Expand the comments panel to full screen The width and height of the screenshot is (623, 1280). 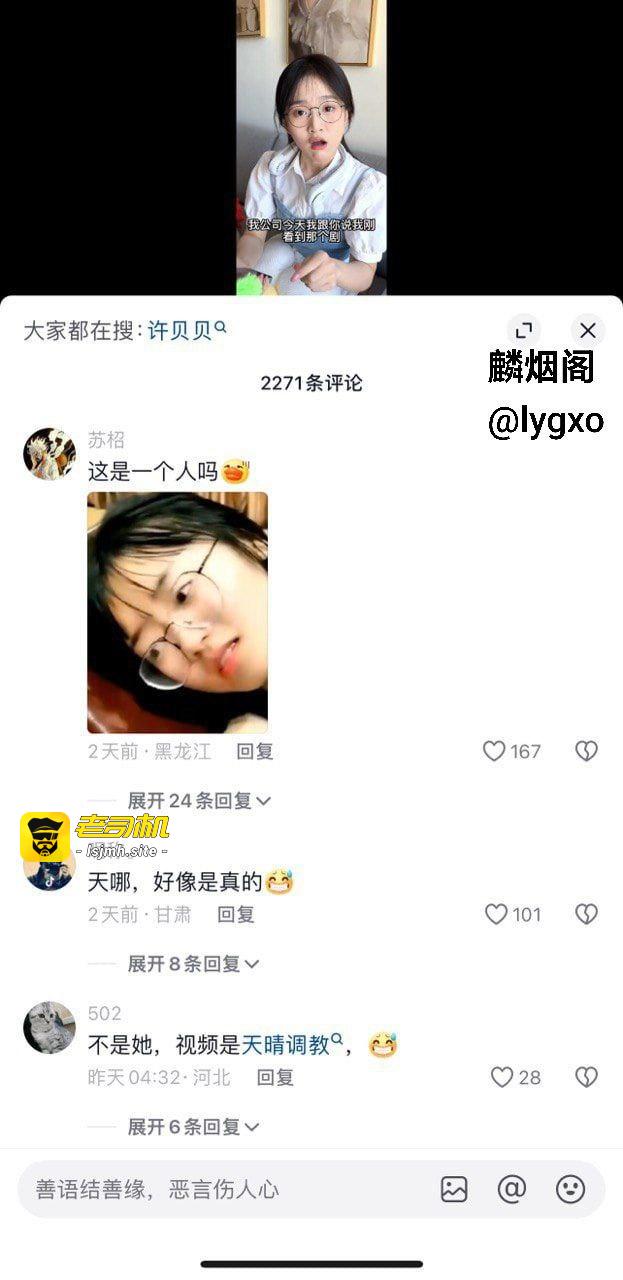click(x=523, y=331)
